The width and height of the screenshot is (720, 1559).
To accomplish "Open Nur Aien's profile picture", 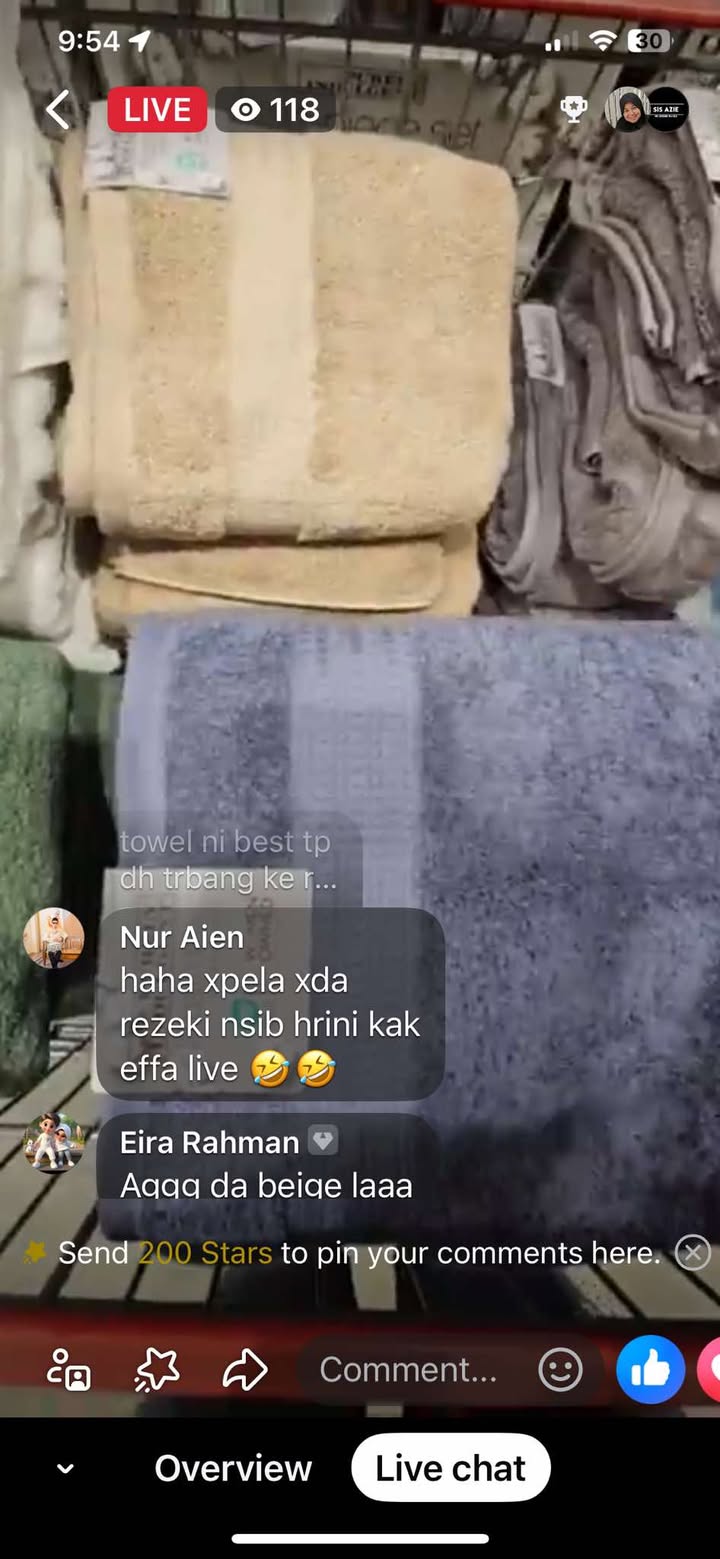I will tap(54, 938).
